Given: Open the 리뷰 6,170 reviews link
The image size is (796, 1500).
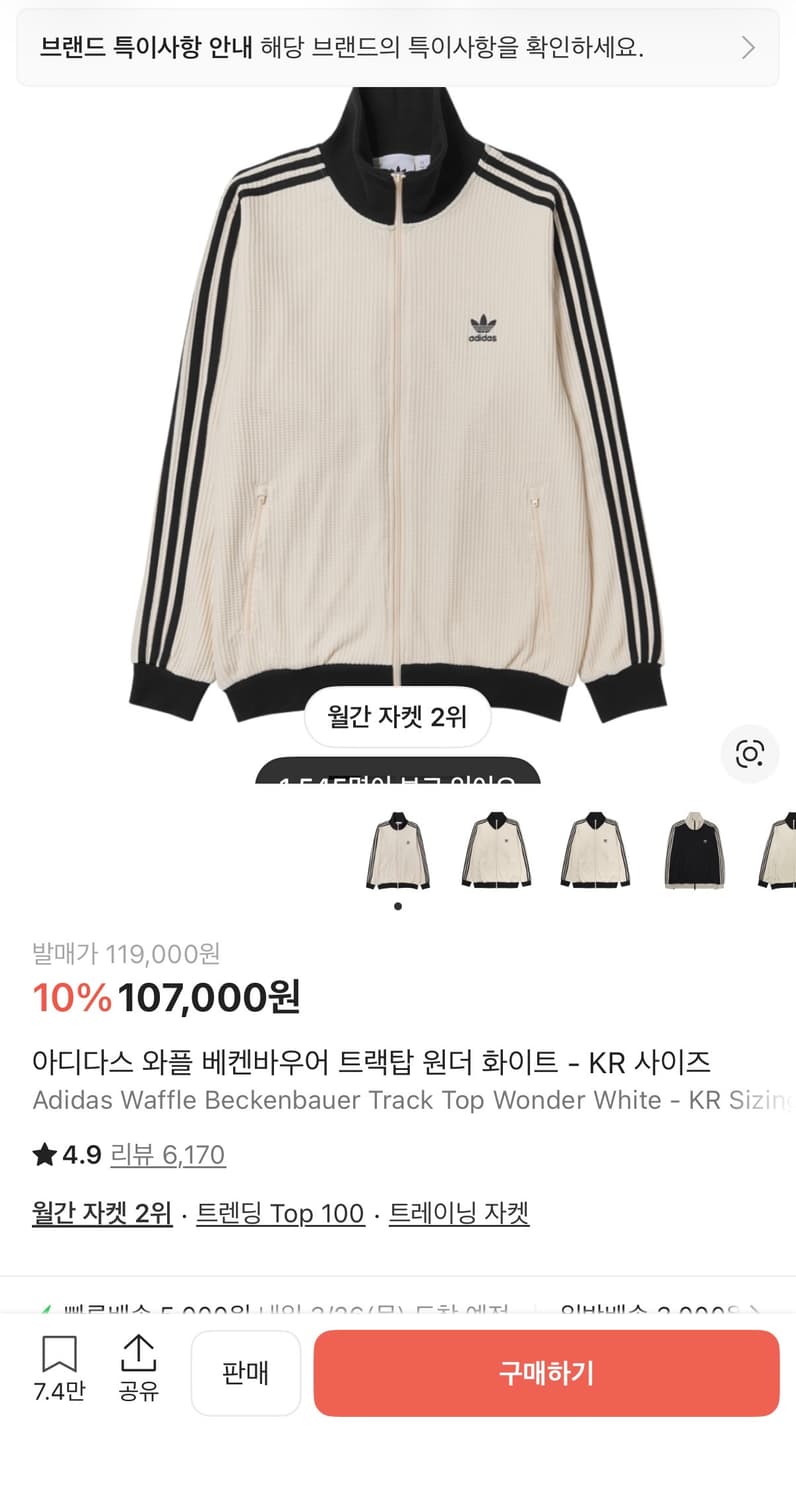Looking at the screenshot, I should point(168,1154).
